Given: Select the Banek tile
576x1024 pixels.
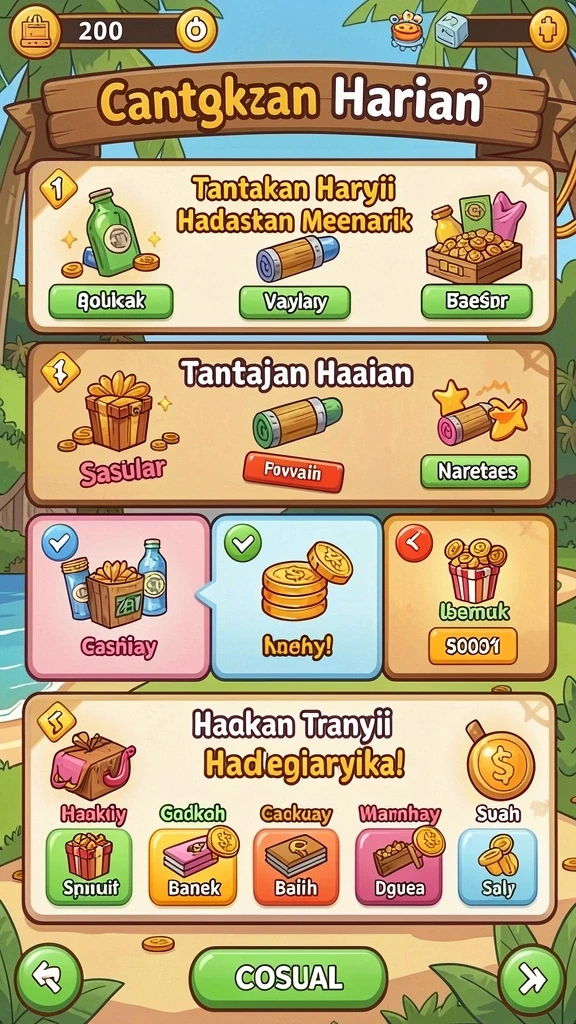Looking at the screenshot, I should tap(193, 867).
